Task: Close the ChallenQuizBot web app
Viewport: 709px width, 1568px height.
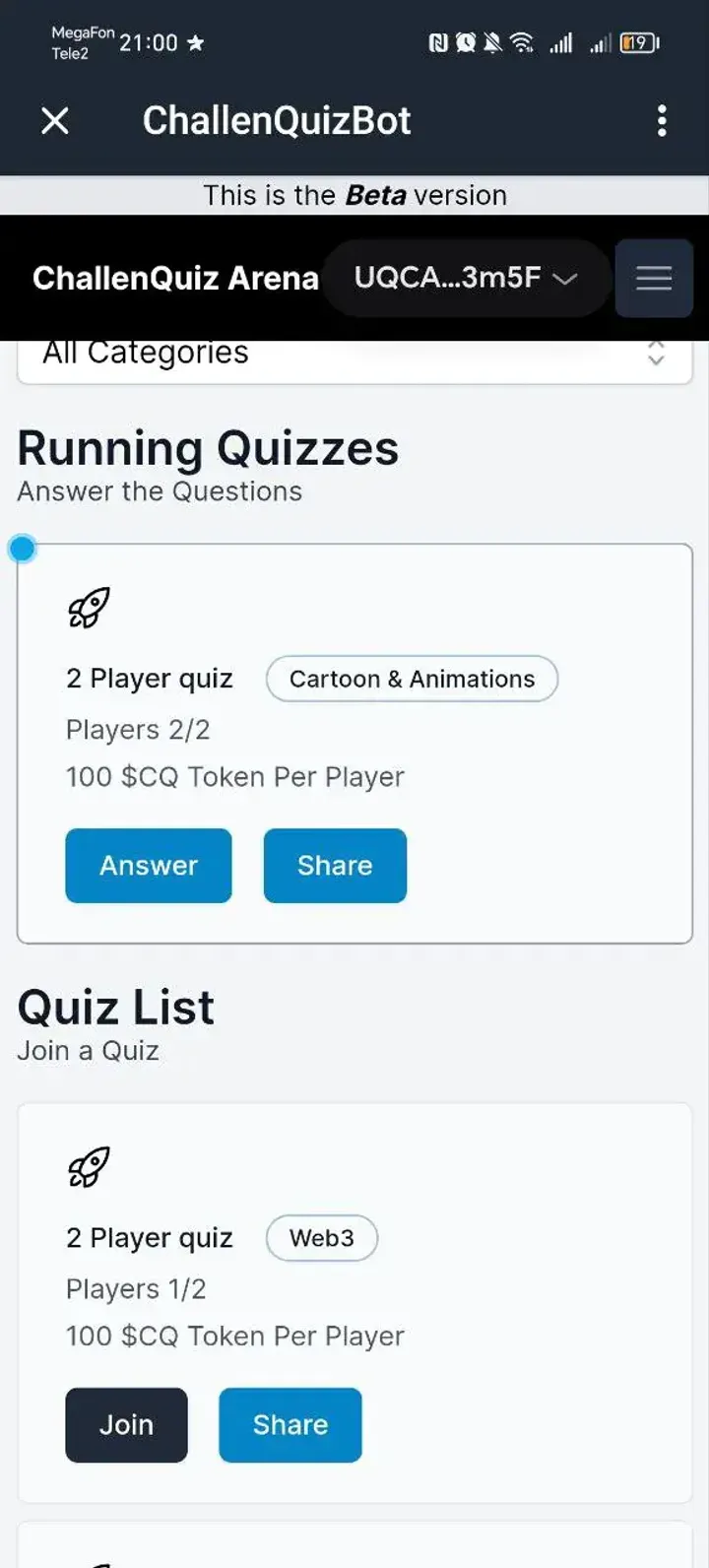Action: pos(56,120)
